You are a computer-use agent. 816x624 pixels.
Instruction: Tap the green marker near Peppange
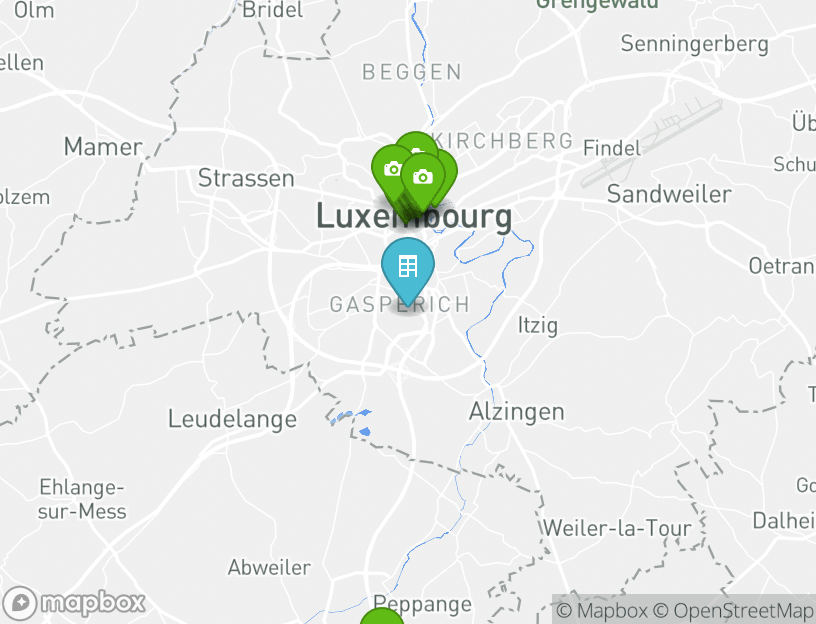[x=381, y=618]
